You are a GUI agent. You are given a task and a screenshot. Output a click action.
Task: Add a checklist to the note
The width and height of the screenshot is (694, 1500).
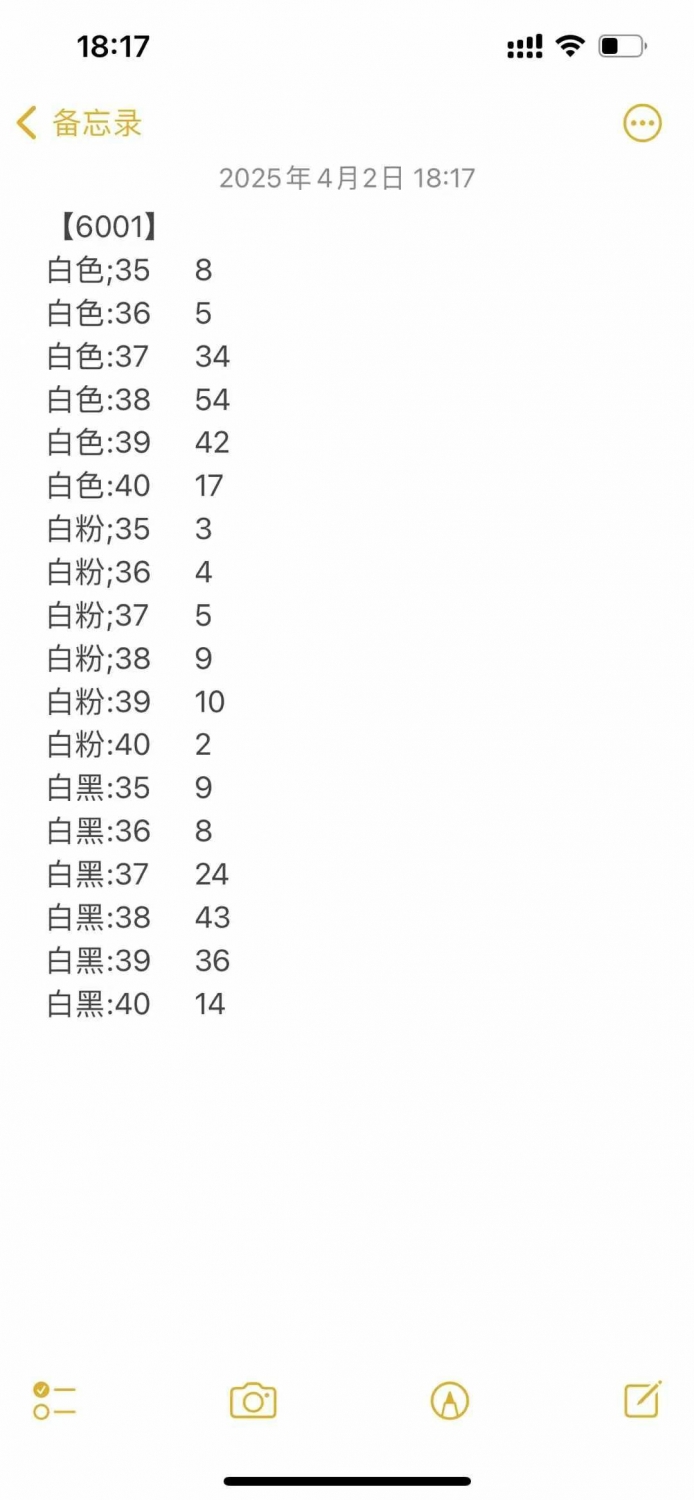click(55, 1400)
